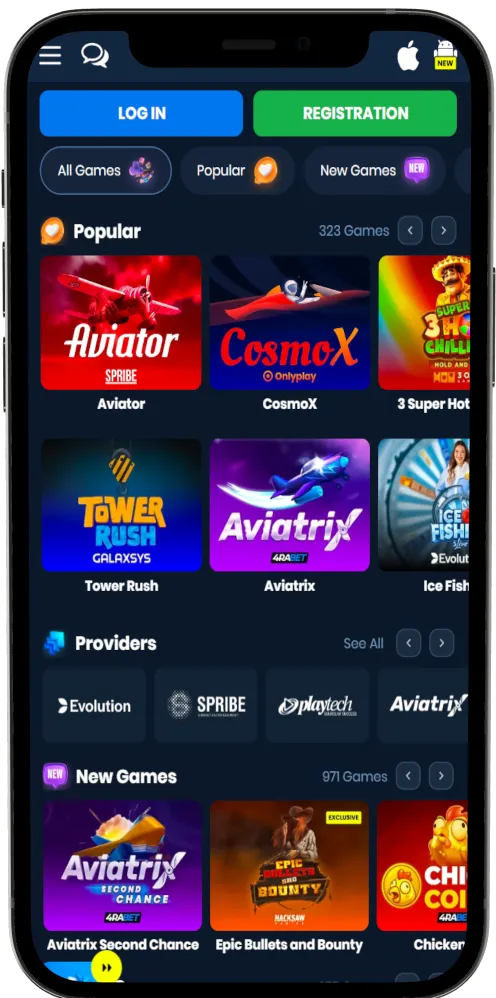The width and height of the screenshot is (496, 998).
Task: Switch to the New Games chip
Action: coord(374,171)
